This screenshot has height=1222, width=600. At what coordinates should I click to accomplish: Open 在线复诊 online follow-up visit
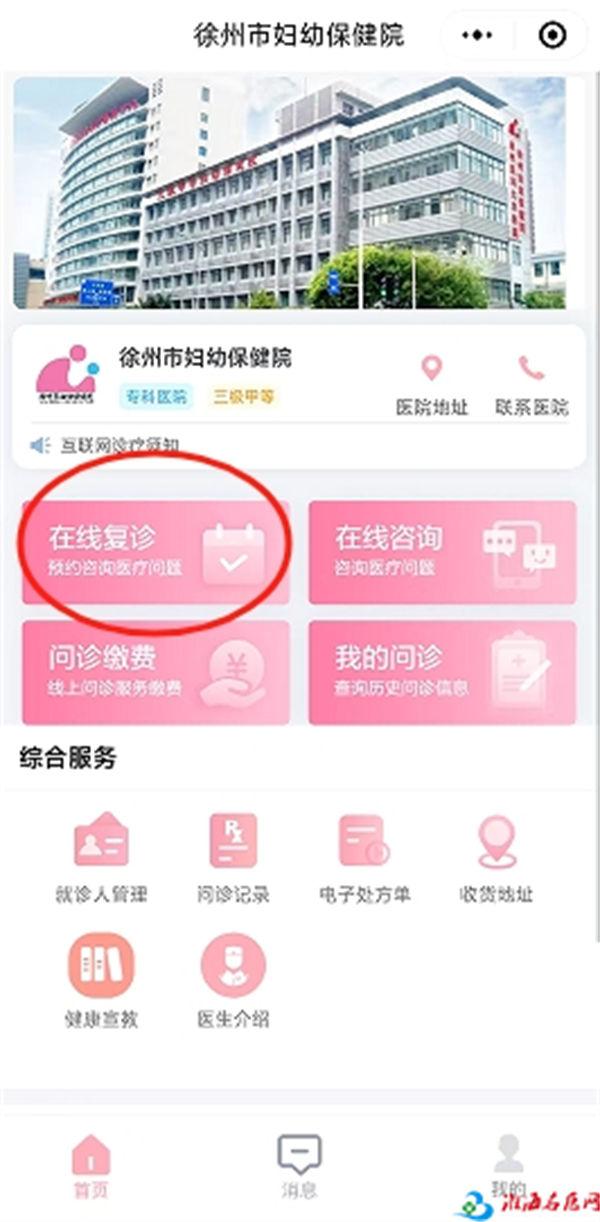[156, 553]
